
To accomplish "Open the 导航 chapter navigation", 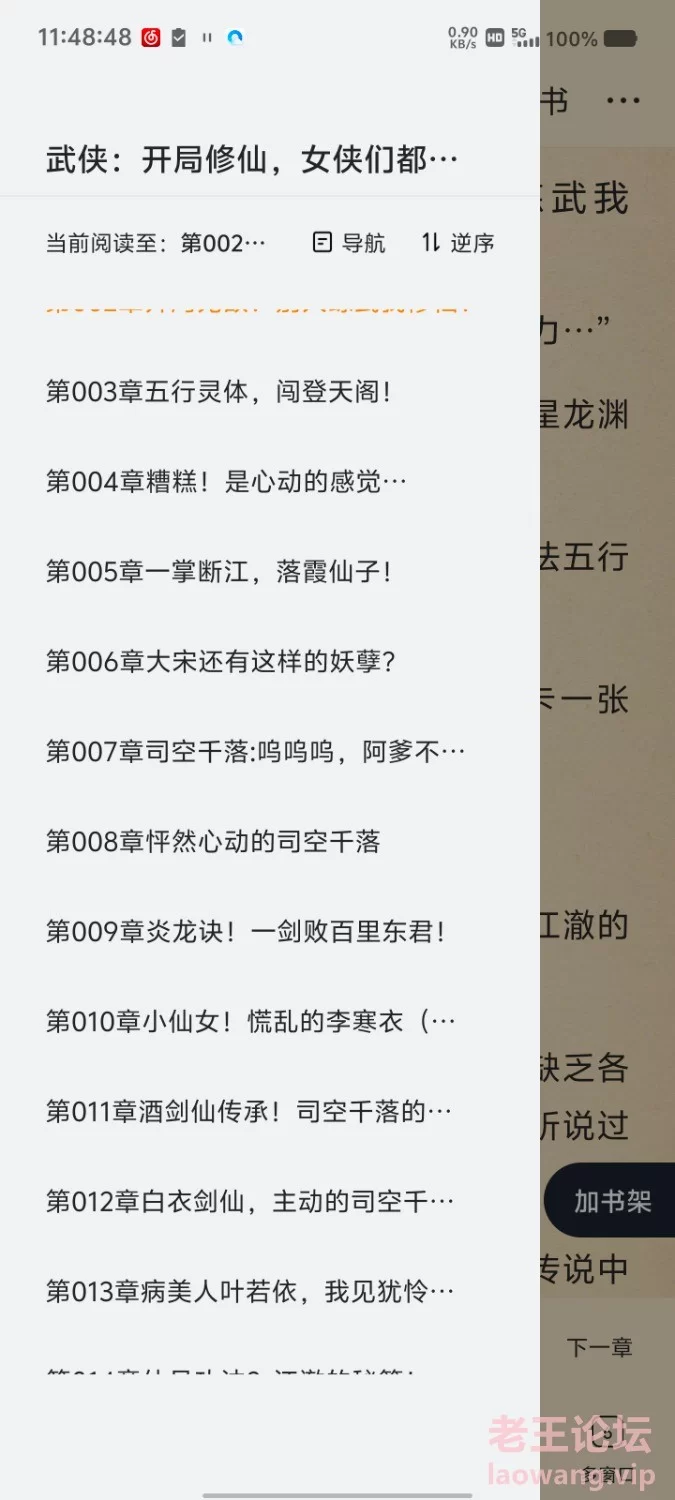I will coord(348,243).
